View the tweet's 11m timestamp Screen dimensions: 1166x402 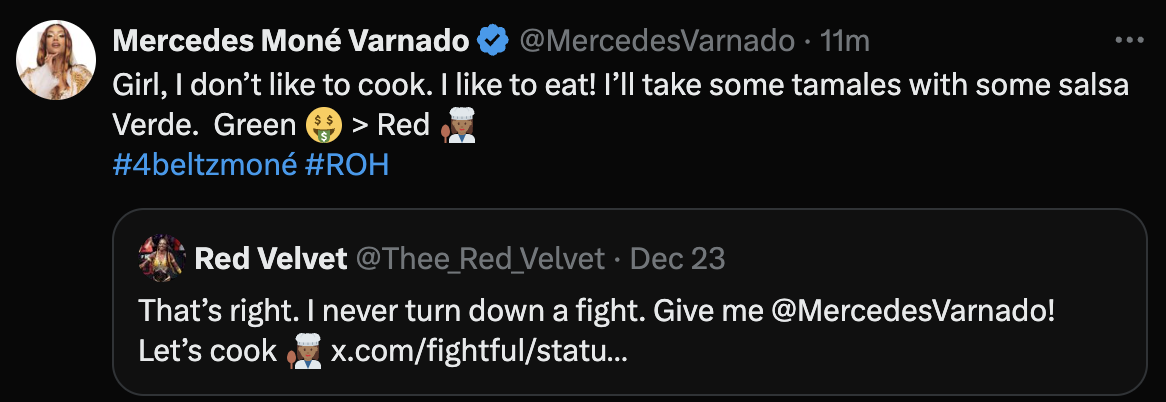click(x=845, y=41)
